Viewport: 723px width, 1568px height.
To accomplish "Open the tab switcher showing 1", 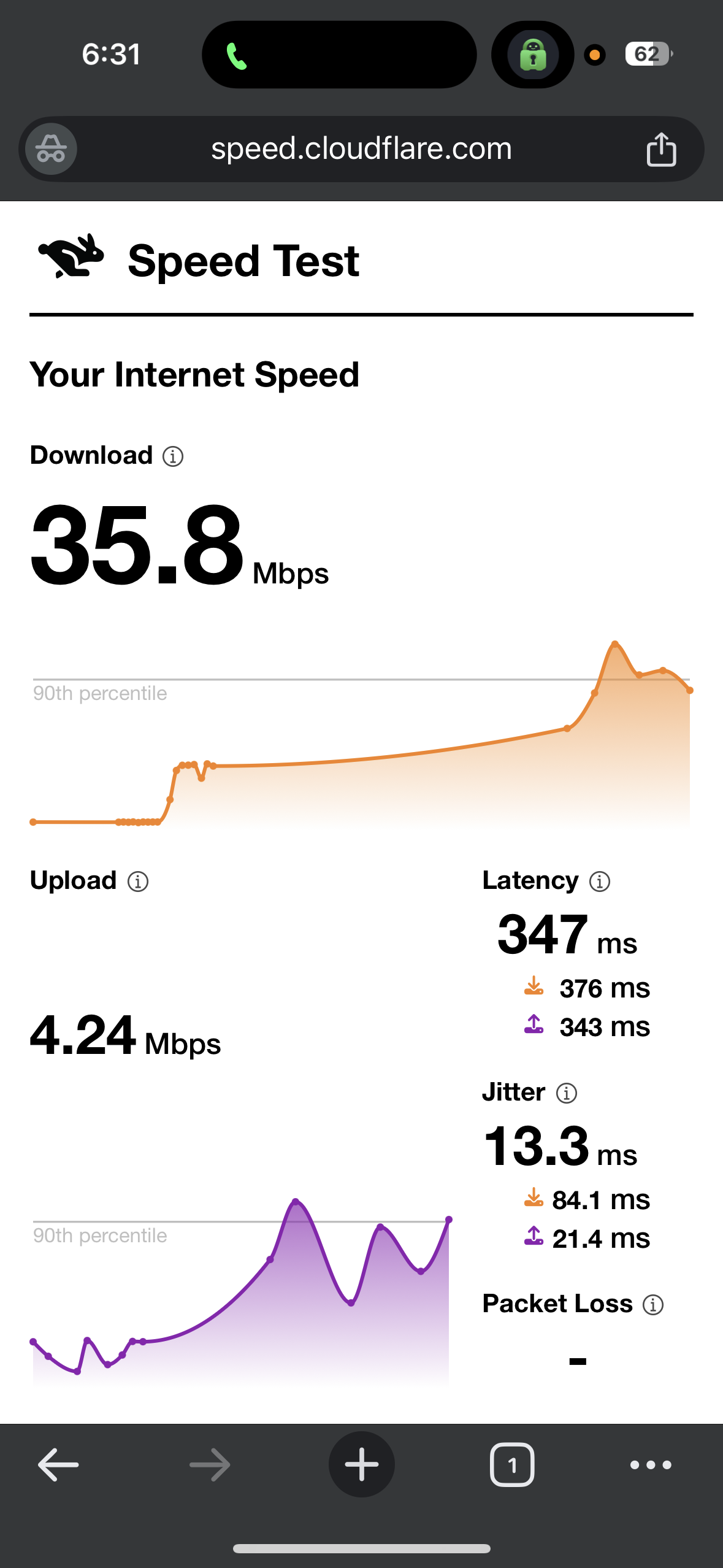I will 512,1465.
